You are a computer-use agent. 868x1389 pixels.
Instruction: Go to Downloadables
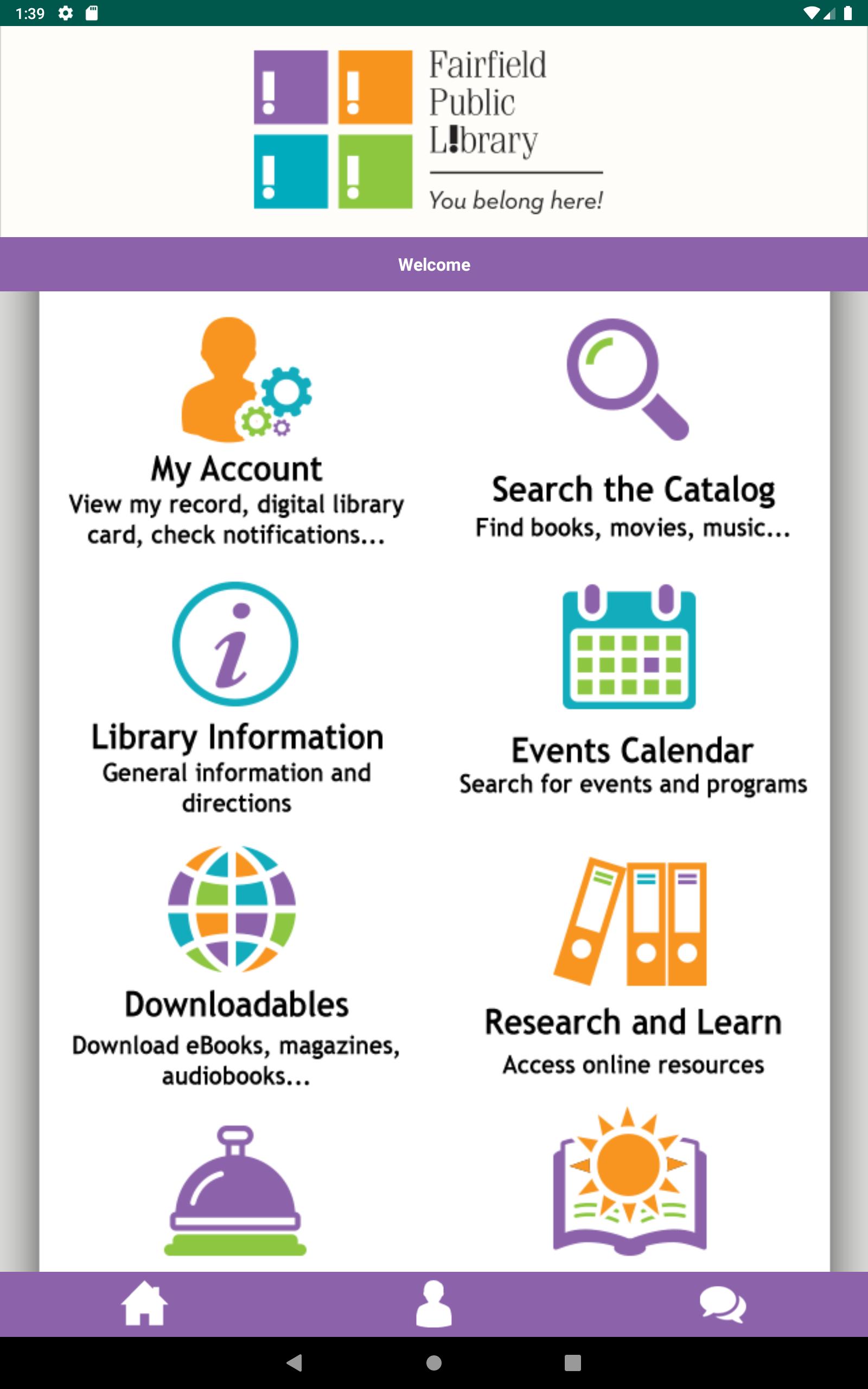(x=235, y=965)
